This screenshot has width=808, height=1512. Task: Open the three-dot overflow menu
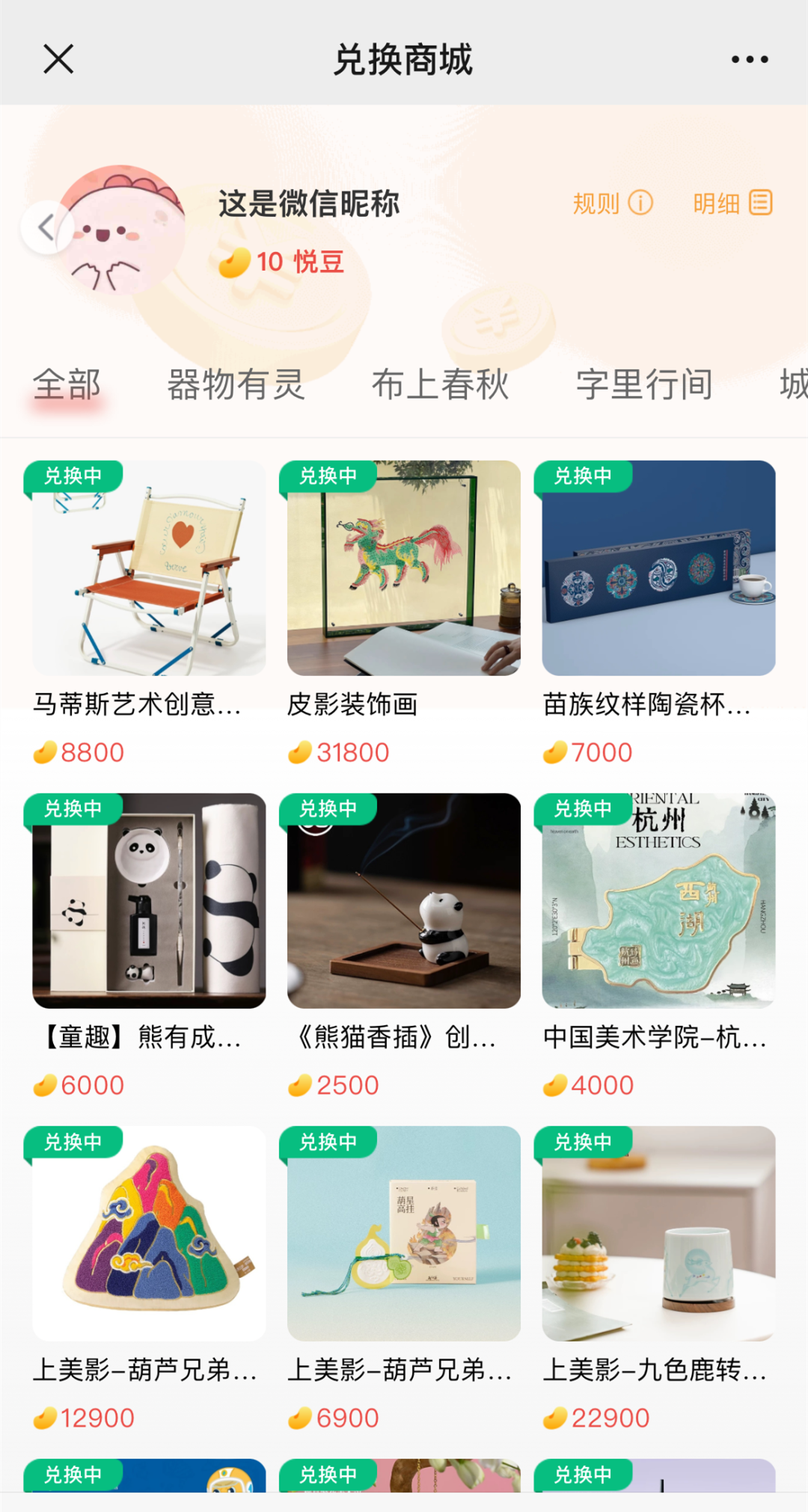pyautogui.click(x=749, y=59)
